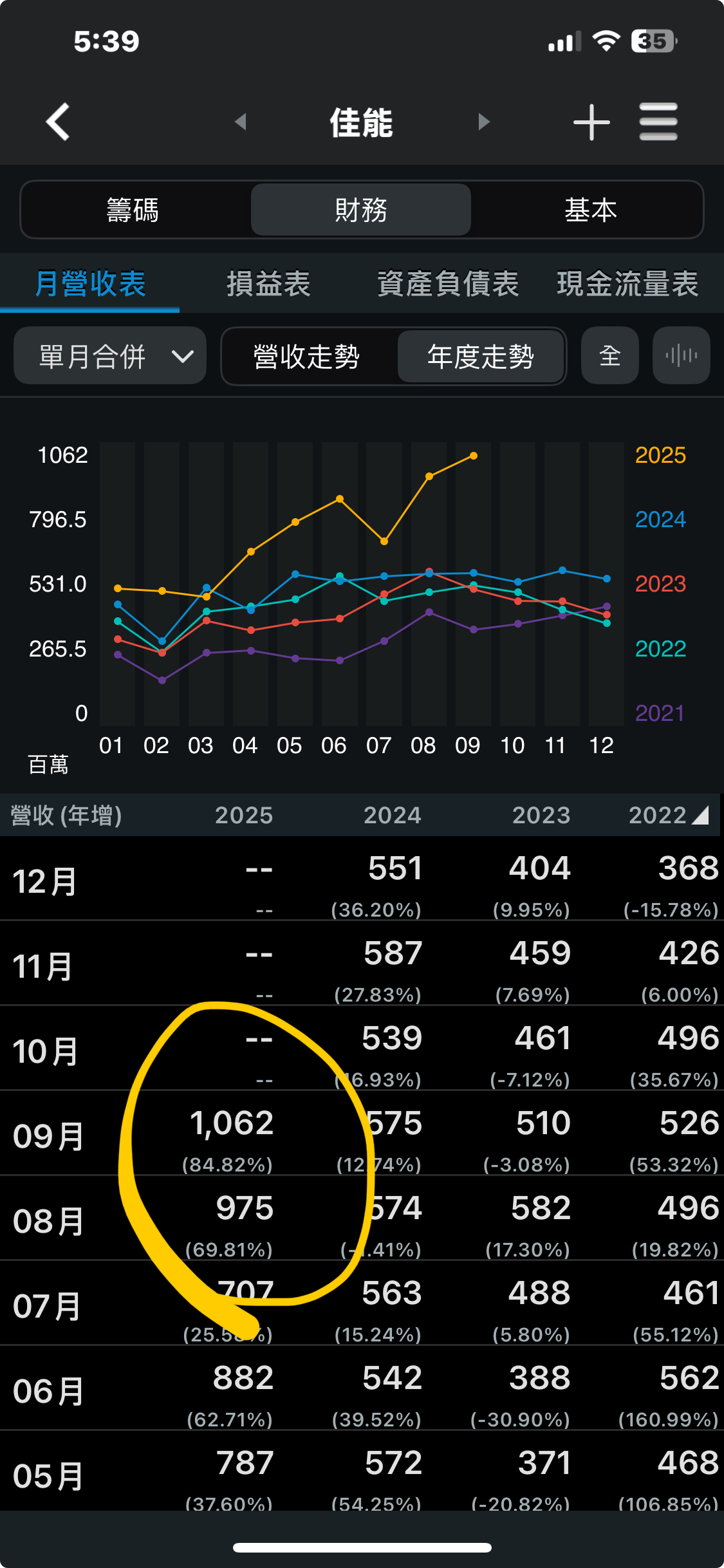Switch to previous stock with left arrow

point(241,122)
